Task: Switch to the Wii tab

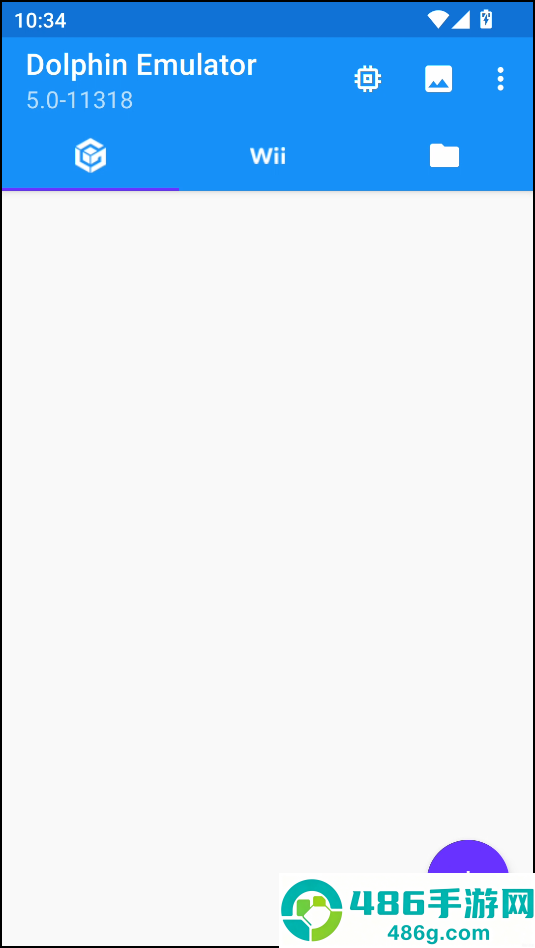Action: pyautogui.click(x=268, y=156)
